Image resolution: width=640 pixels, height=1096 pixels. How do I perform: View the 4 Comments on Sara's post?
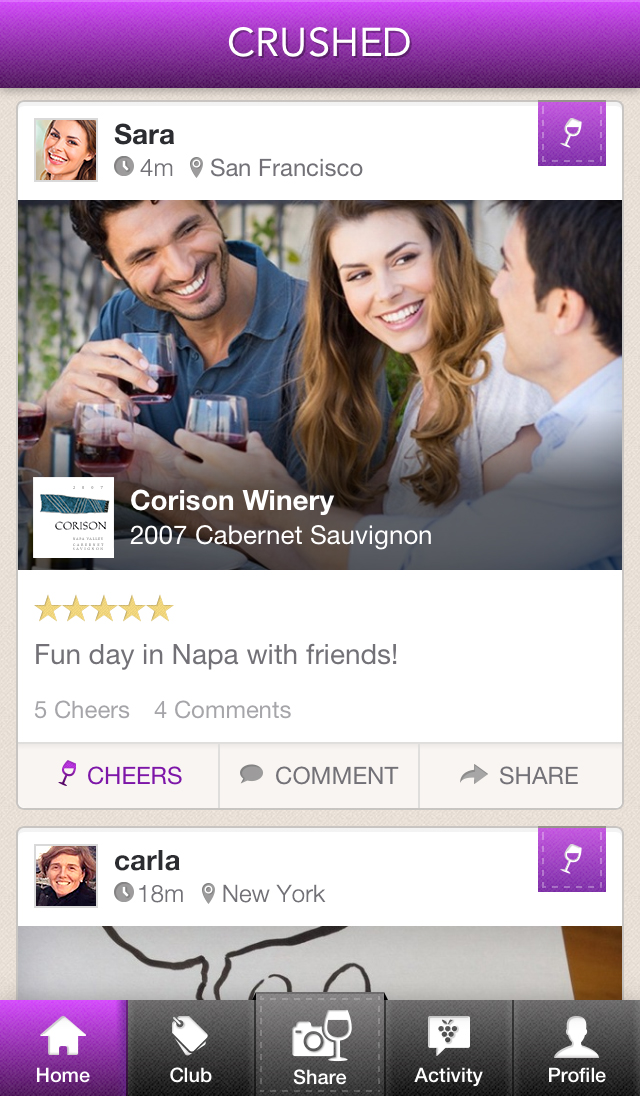pyautogui.click(x=222, y=710)
